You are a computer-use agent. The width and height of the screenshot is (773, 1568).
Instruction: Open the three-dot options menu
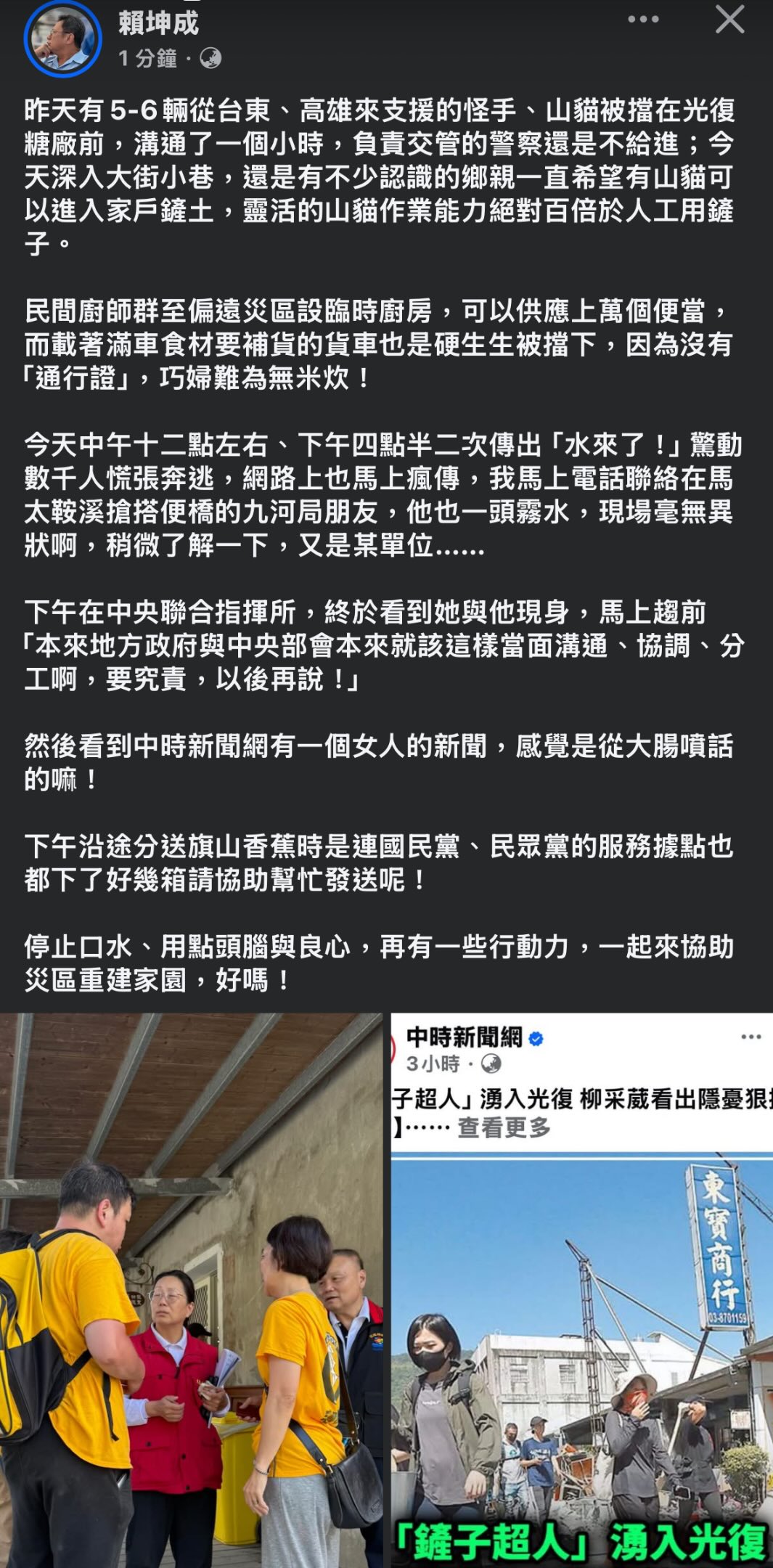pos(643,20)
